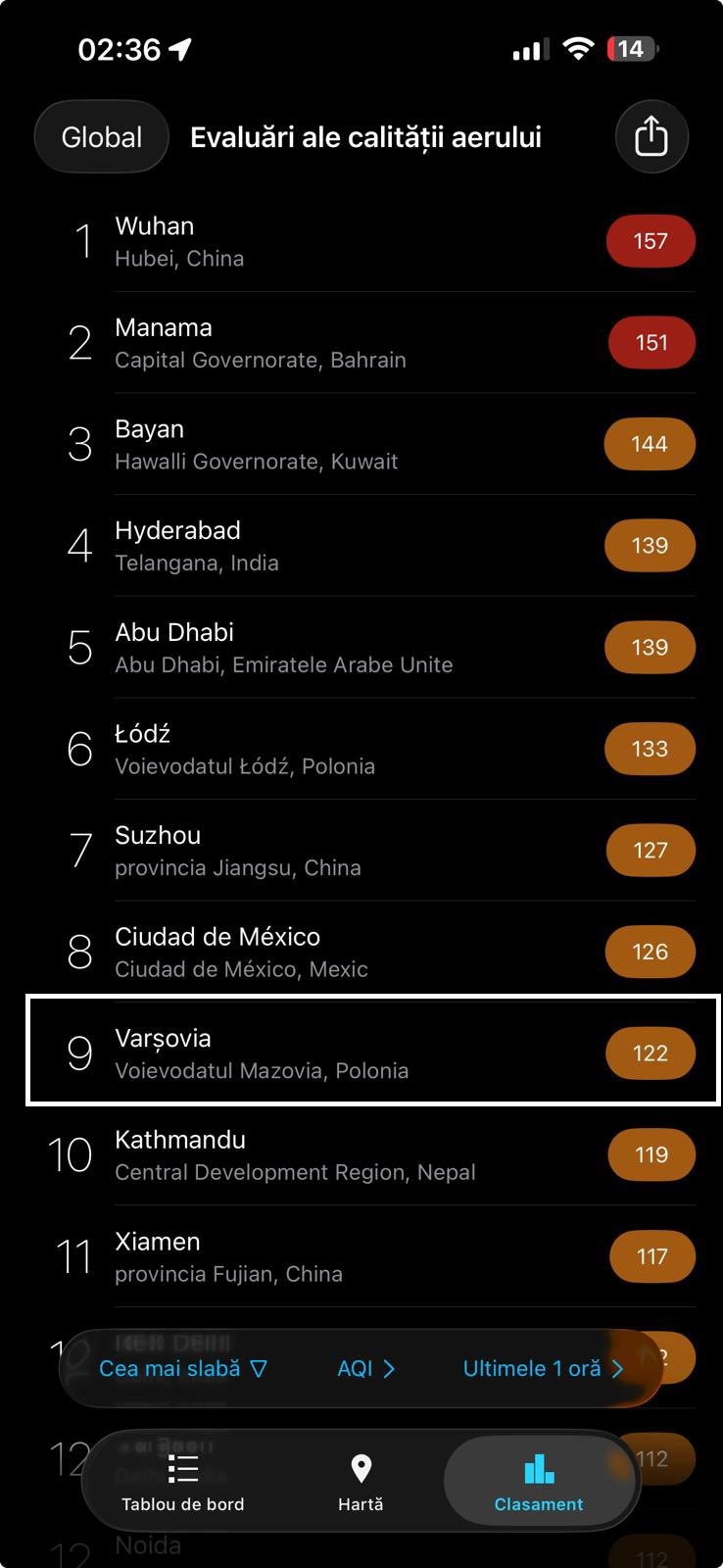The image size is (723, 1568).
Task: Select the Abu Dhabi row
Action: (372, 648)
